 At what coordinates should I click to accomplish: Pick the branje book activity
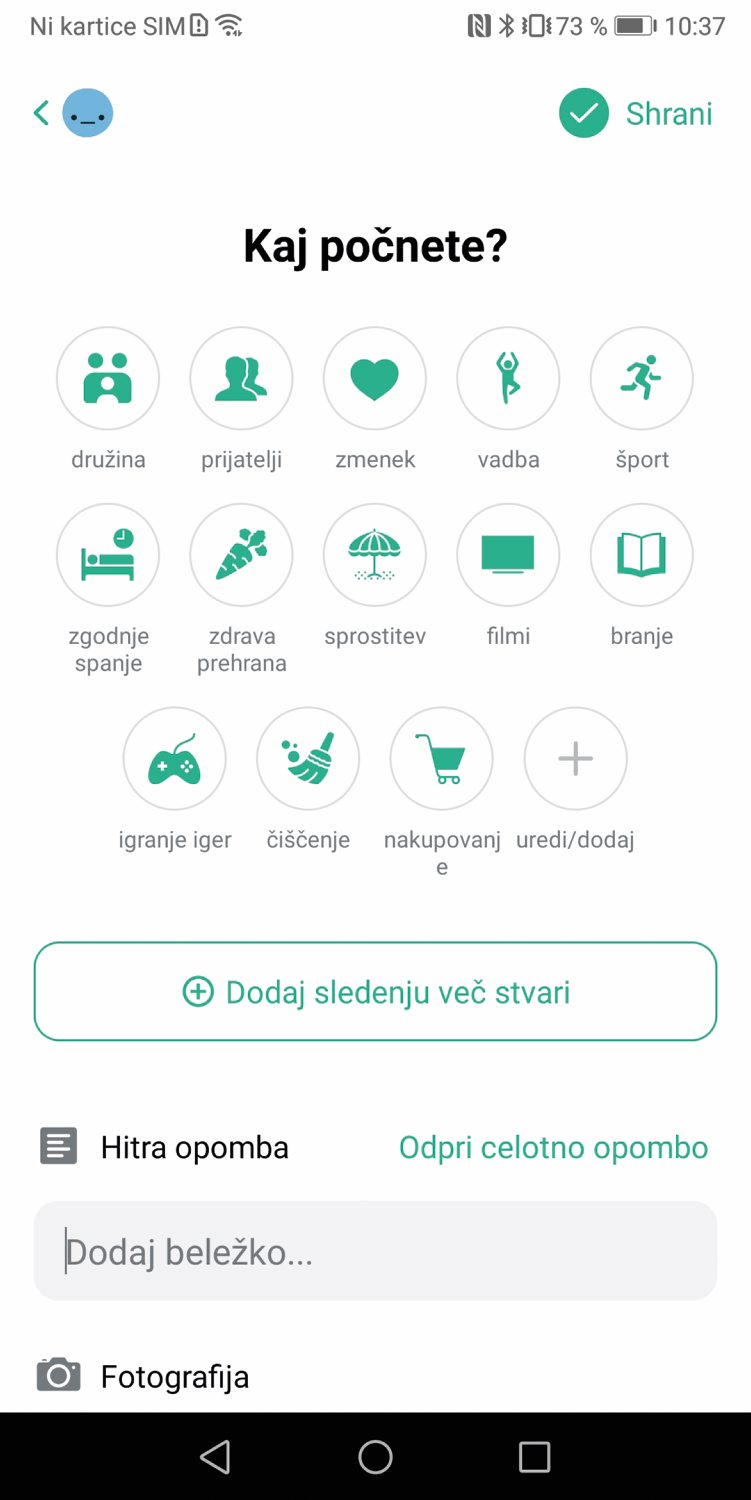tap(642, 555)
